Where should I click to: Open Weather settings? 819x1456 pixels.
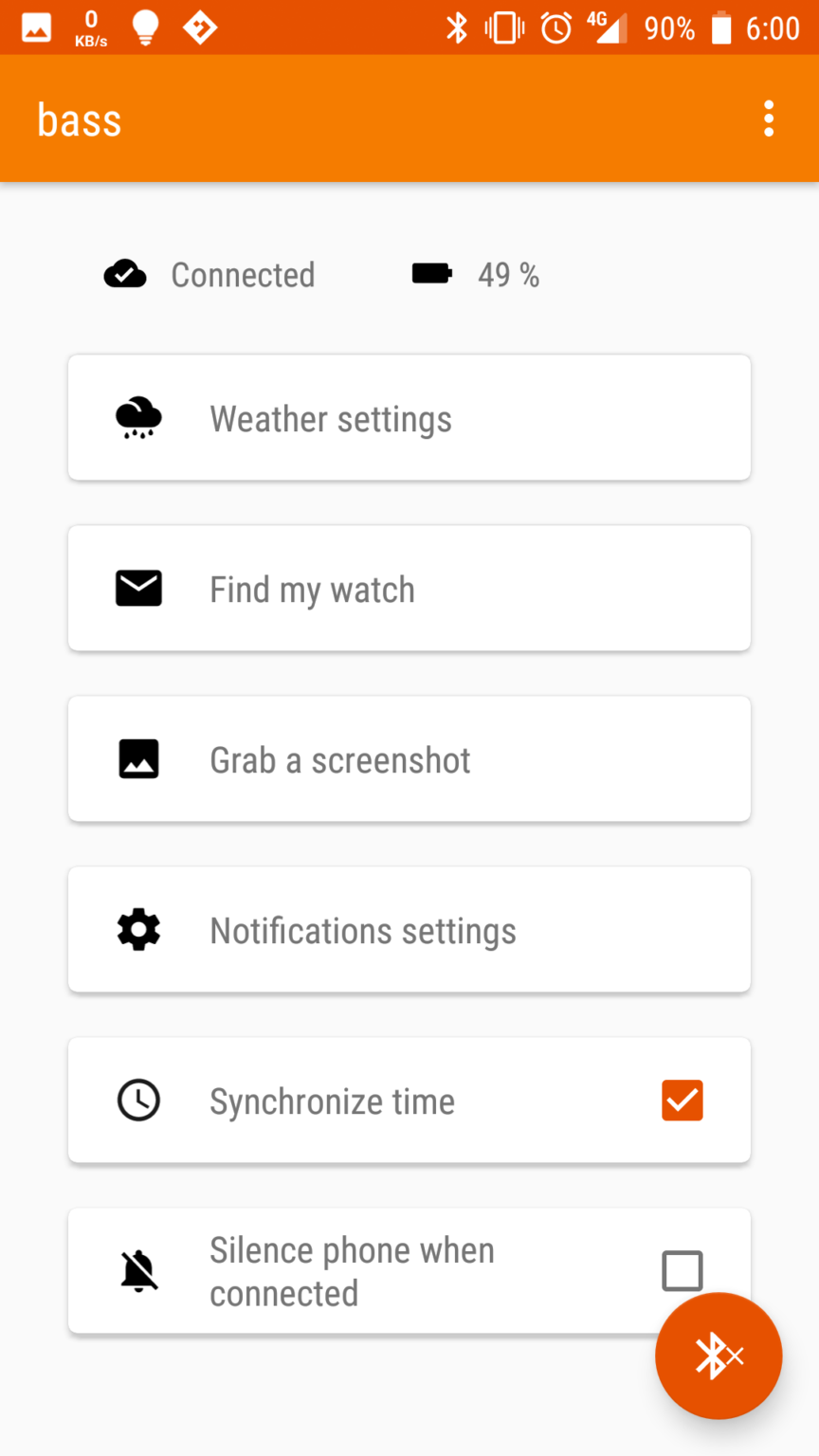click(409, 418)
